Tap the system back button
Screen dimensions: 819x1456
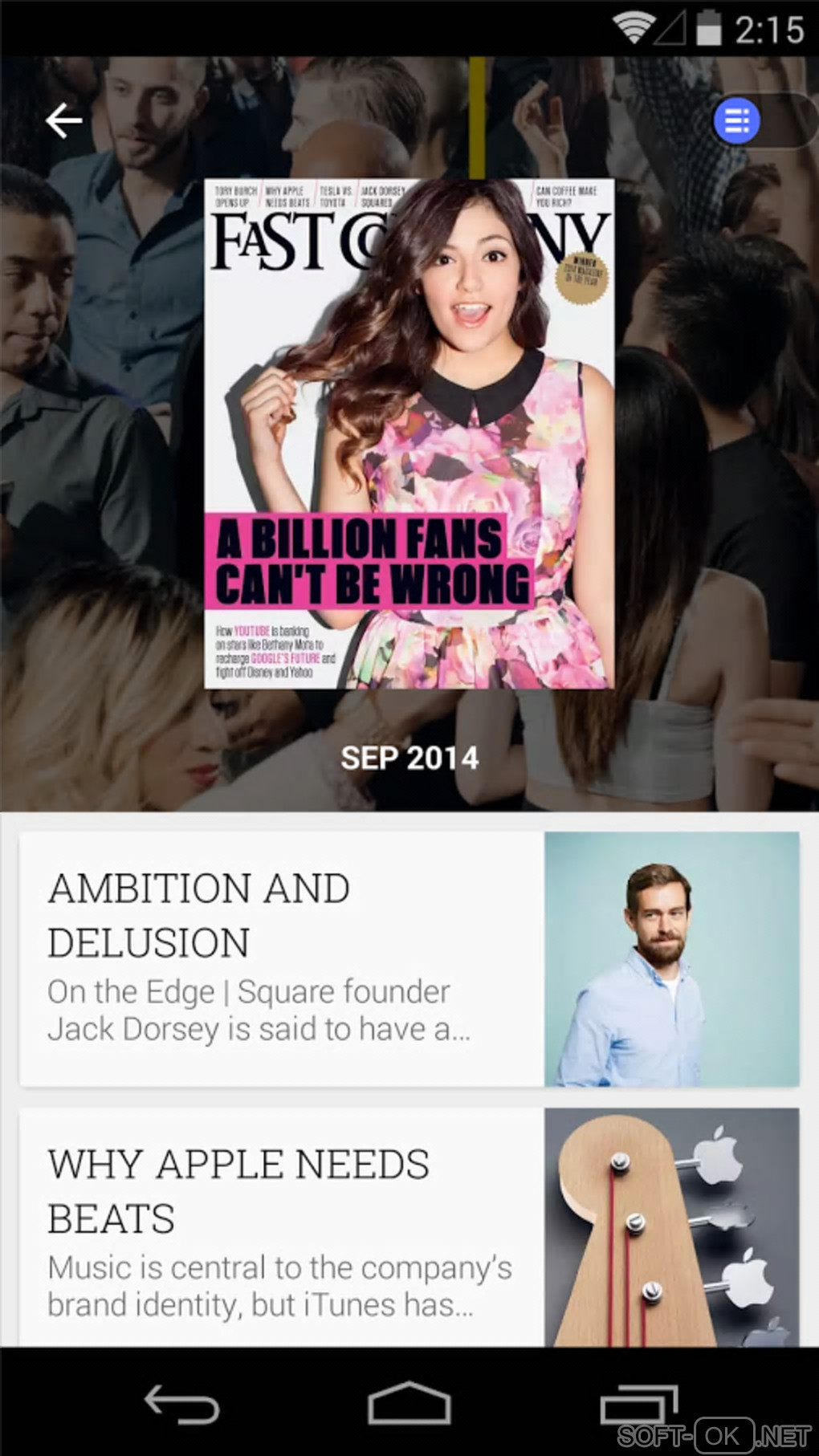[182, 1405]
